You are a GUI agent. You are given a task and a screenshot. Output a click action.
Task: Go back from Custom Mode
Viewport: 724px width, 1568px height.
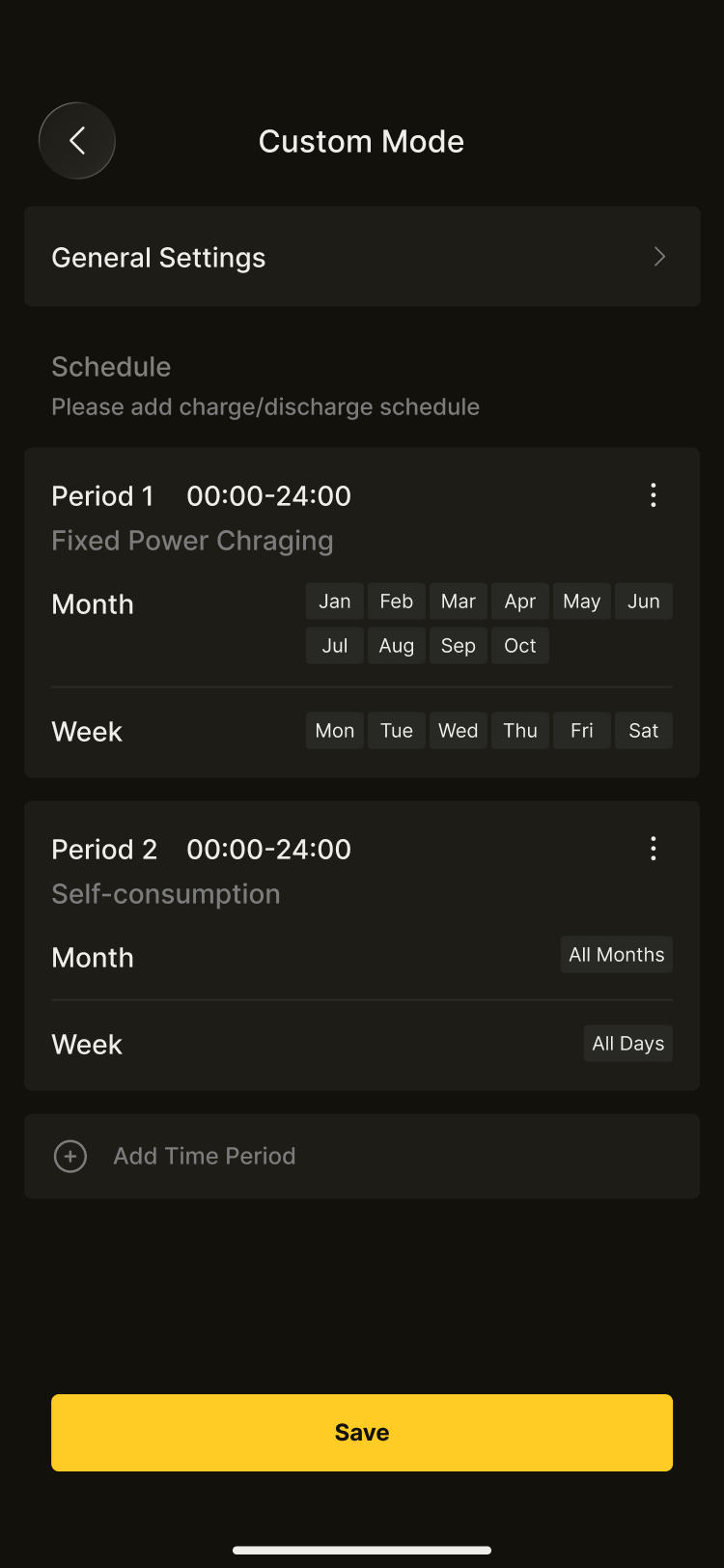[77, 141]
